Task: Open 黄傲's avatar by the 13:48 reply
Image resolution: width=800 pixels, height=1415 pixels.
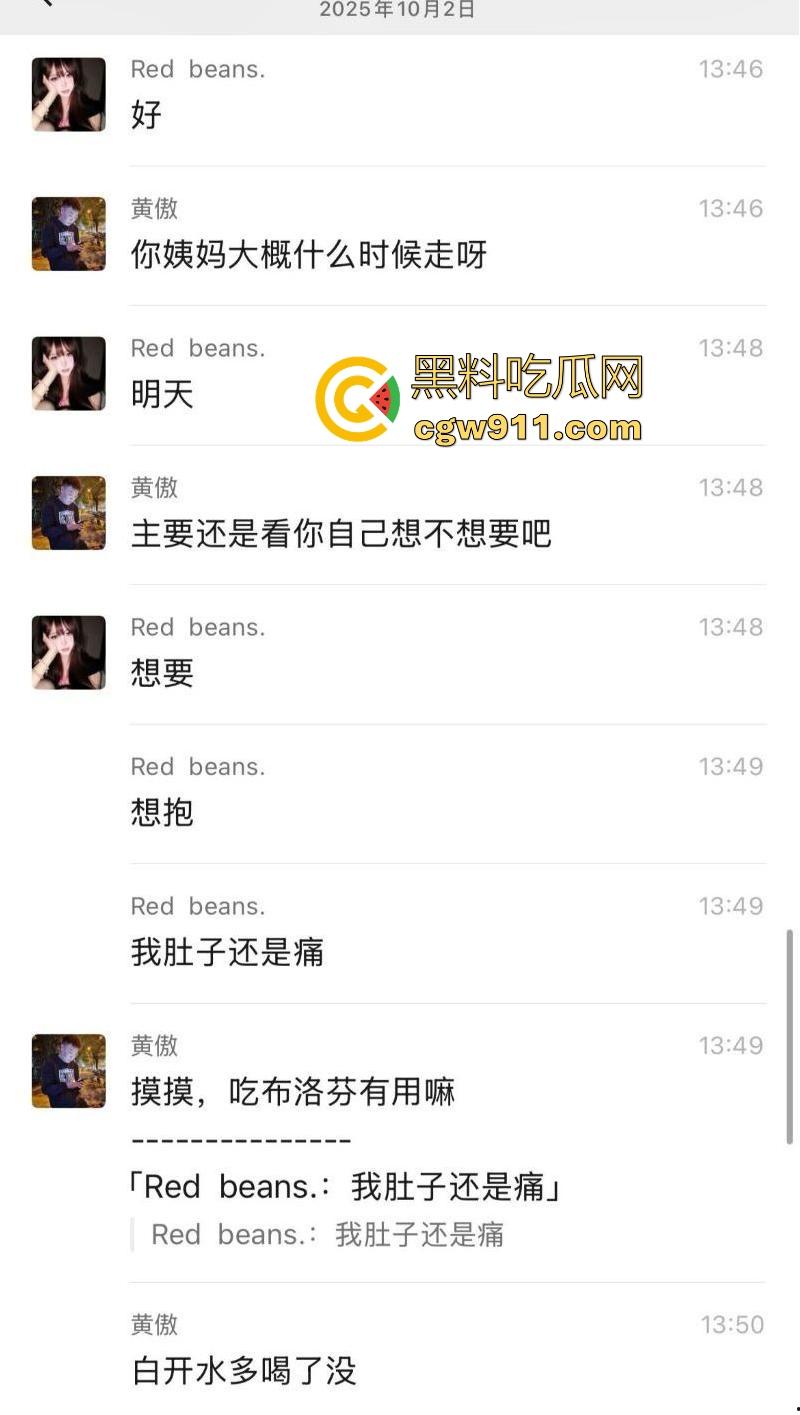Action: pyautogui.click(x=67, y=513)
